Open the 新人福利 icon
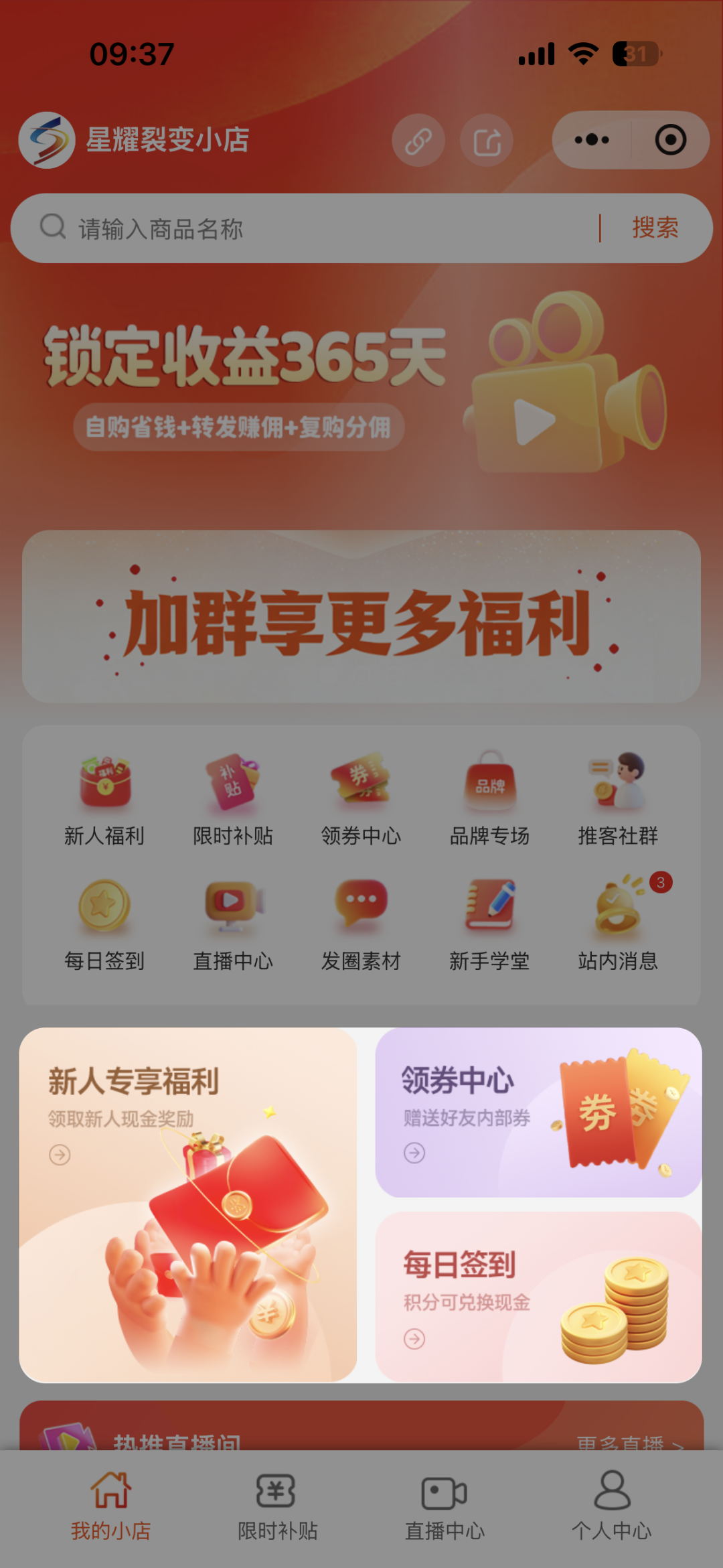Viewport: 723px width, 1568px height. click(x=104, y=794)
